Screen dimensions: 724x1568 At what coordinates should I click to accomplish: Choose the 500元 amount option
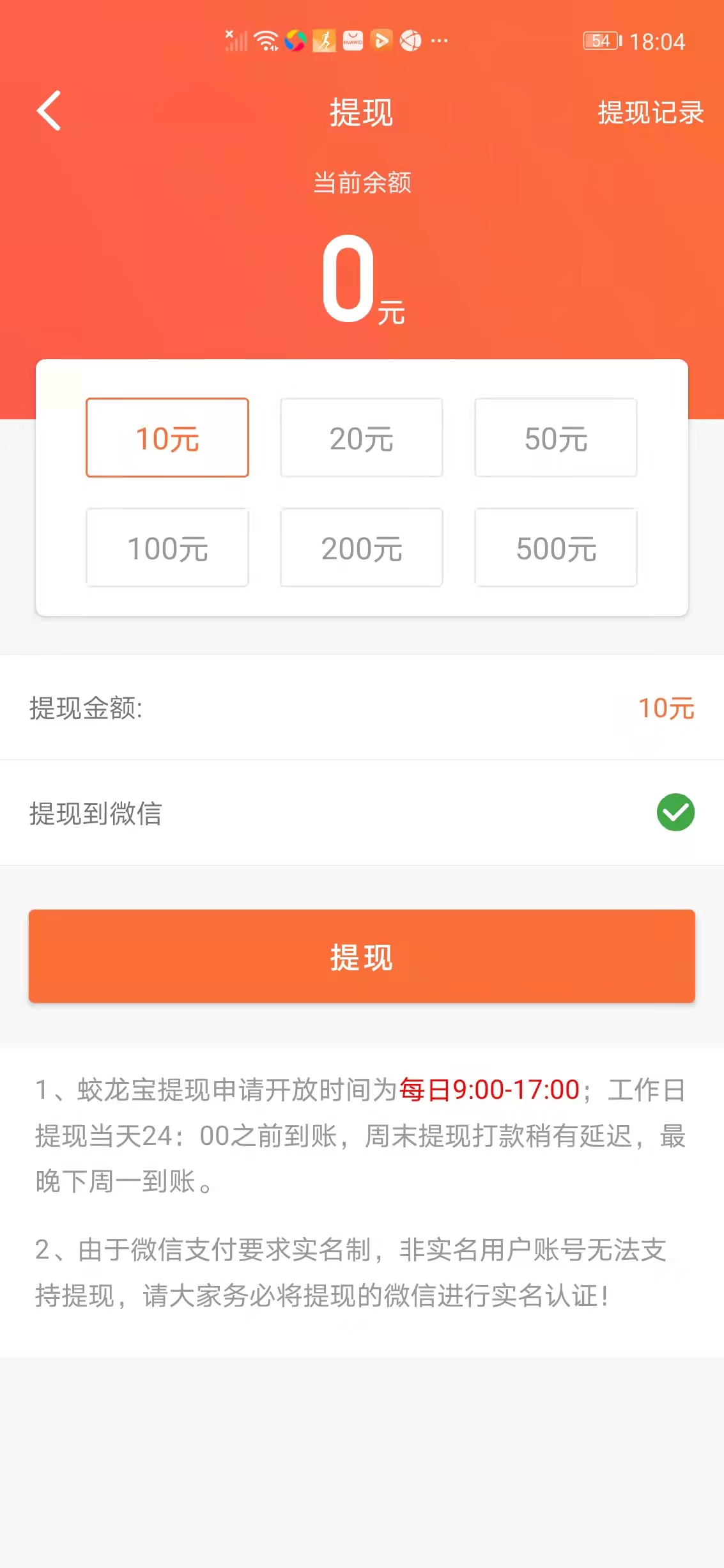click(x=556, y=548)
